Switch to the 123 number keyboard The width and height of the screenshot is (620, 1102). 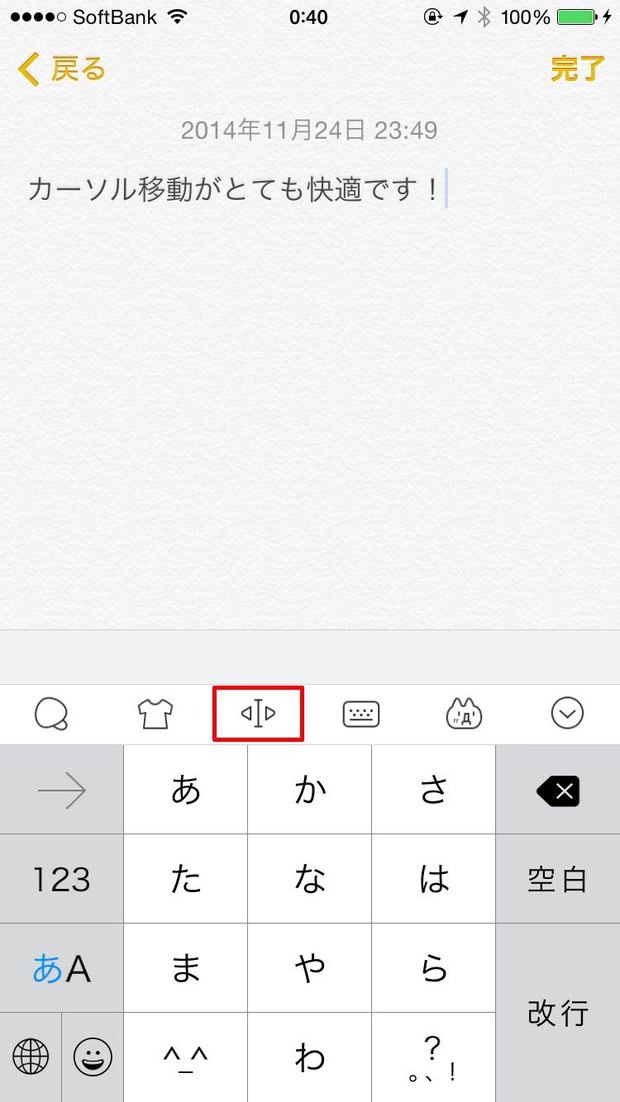(x=62, y=880)
